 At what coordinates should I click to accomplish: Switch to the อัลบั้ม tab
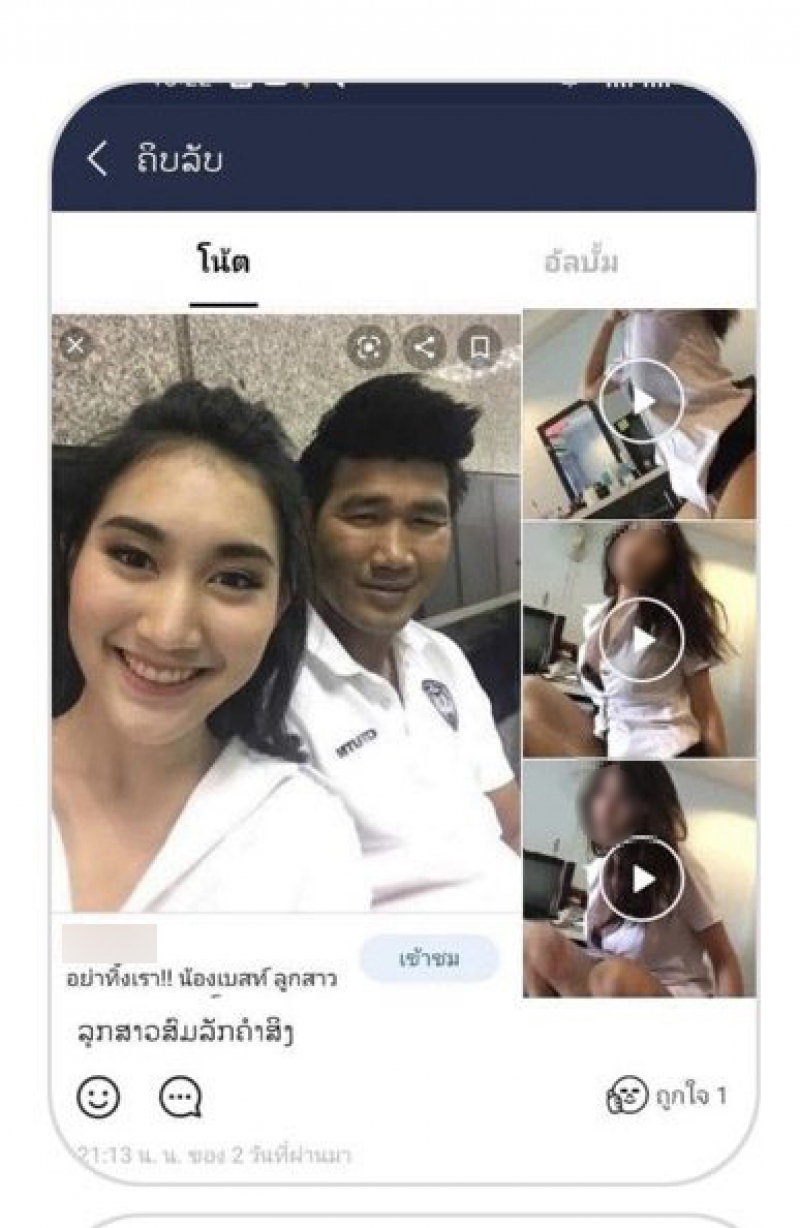pyautogui.click(x=582, y=263)
